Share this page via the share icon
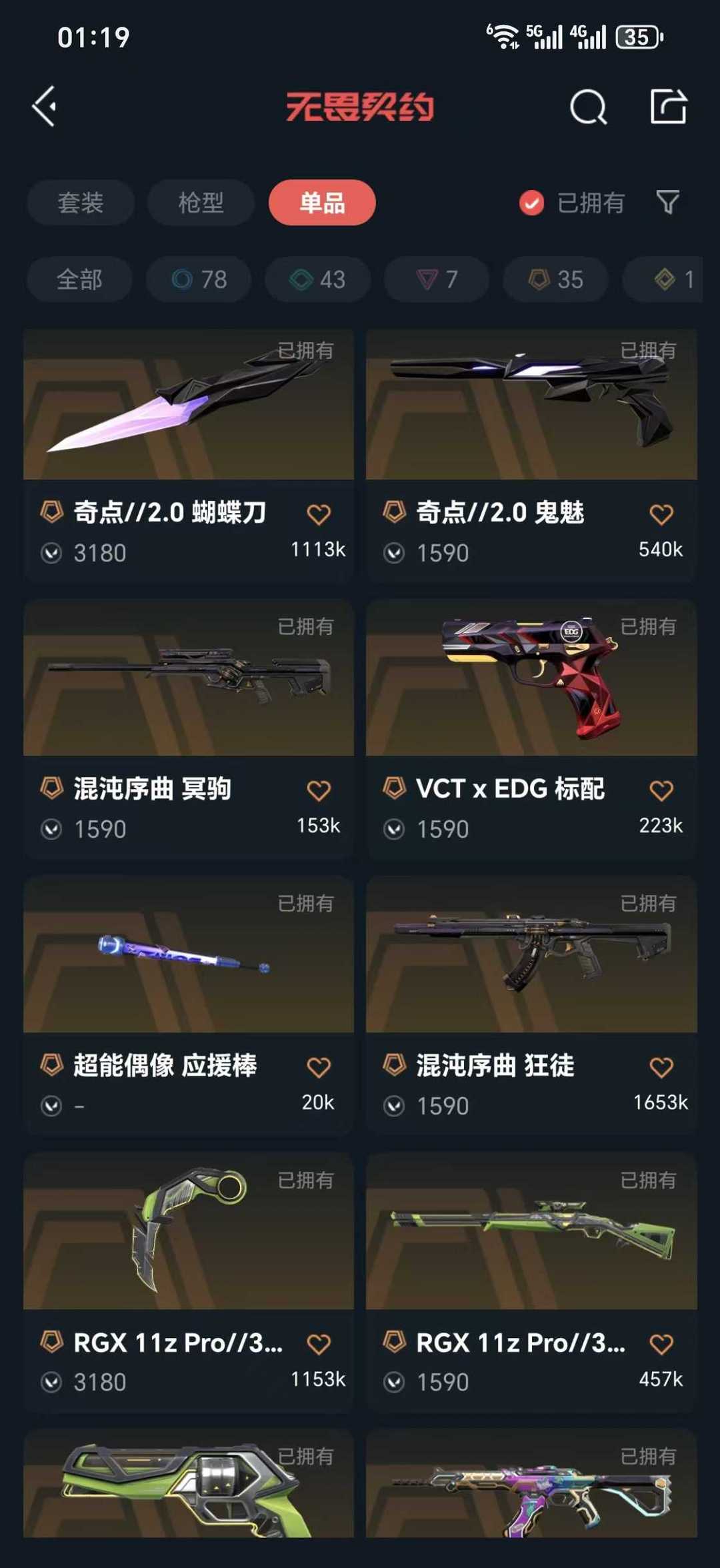This screenshot has height=1568, width=720. [x=668, y=107]
